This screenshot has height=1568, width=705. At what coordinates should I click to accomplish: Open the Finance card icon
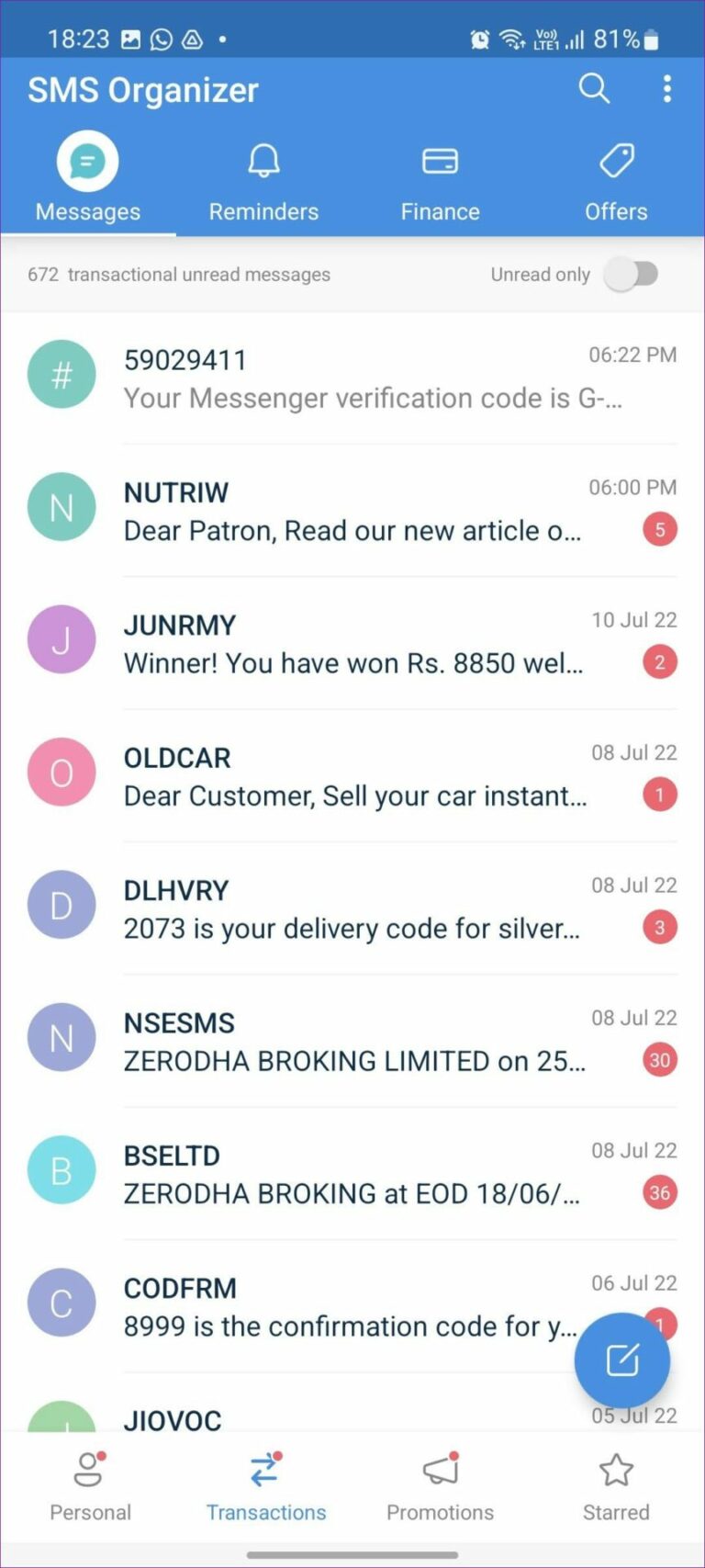440,160
